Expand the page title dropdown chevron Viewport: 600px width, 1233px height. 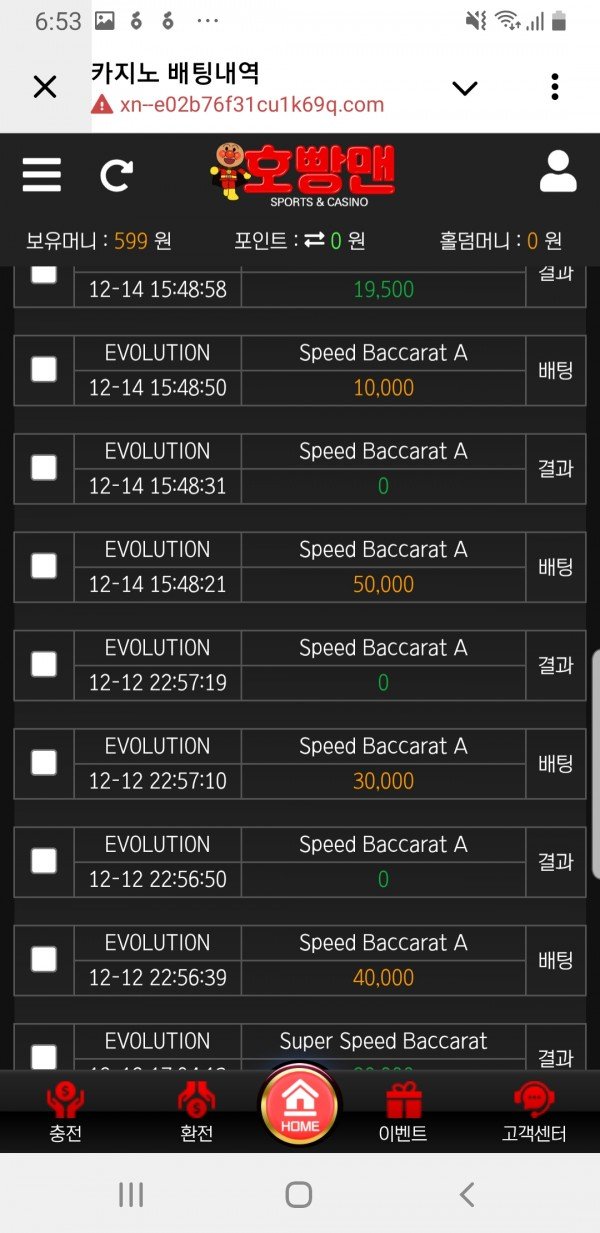465,88
